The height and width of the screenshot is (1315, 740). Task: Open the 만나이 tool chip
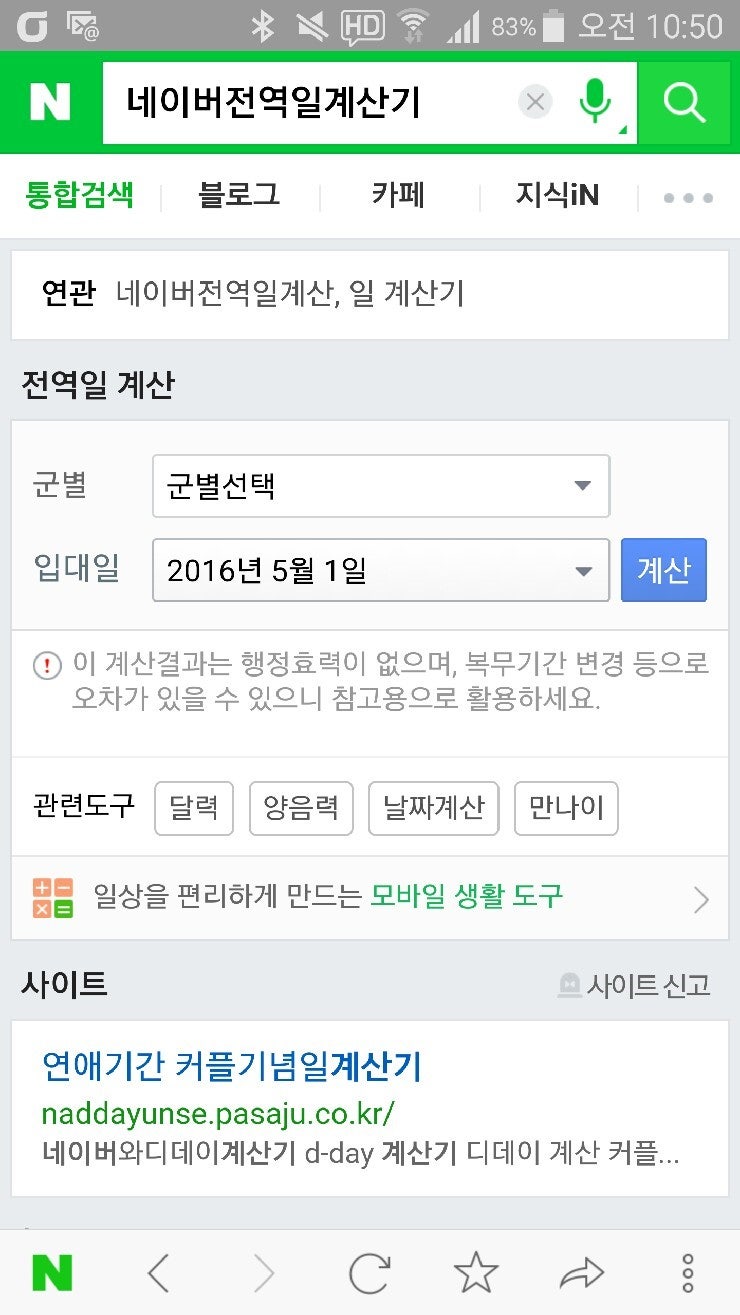pyautogui.click(x=566, y=808)
